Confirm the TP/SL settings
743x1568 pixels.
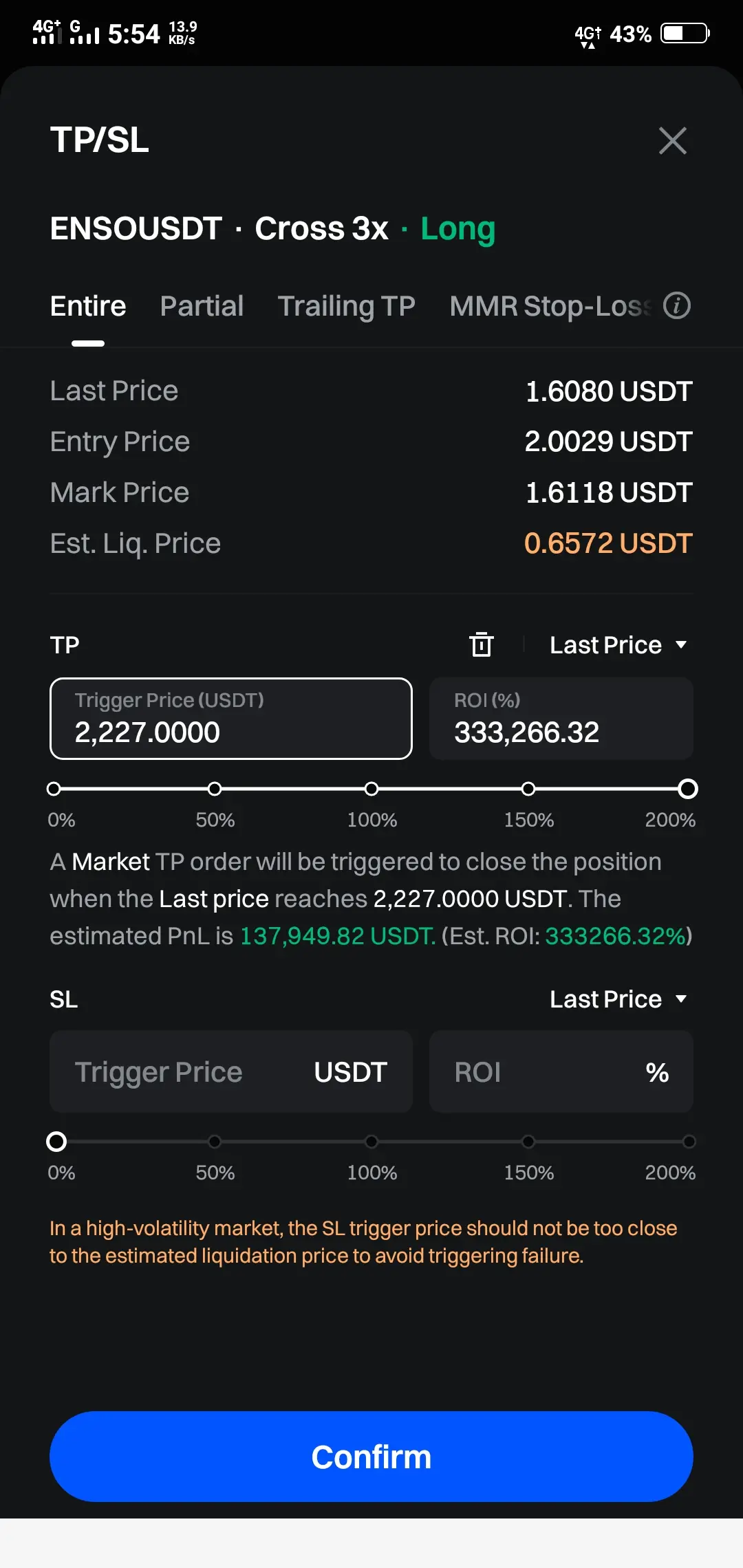(371, 1457)
